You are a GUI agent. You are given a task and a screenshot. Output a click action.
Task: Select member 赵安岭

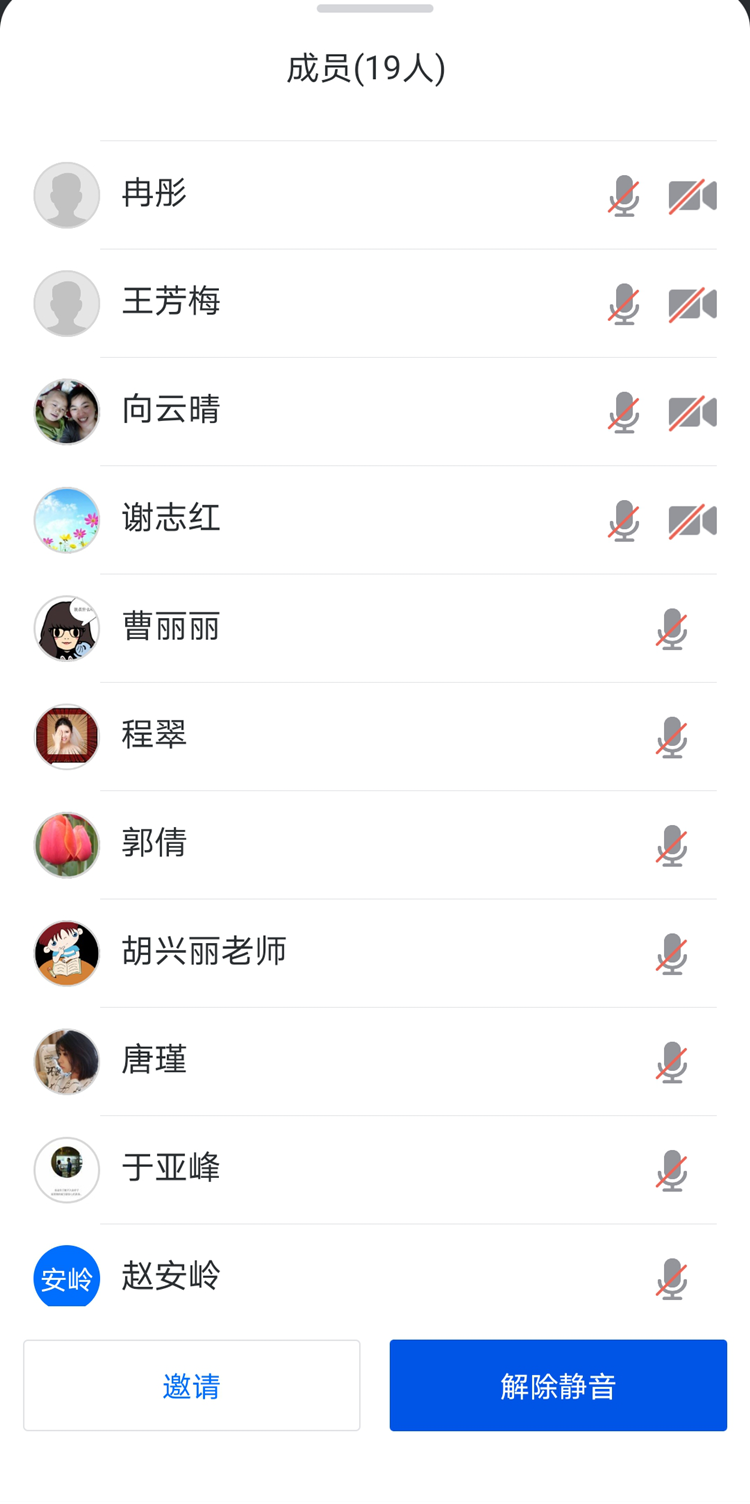(x=171, y=1277)
